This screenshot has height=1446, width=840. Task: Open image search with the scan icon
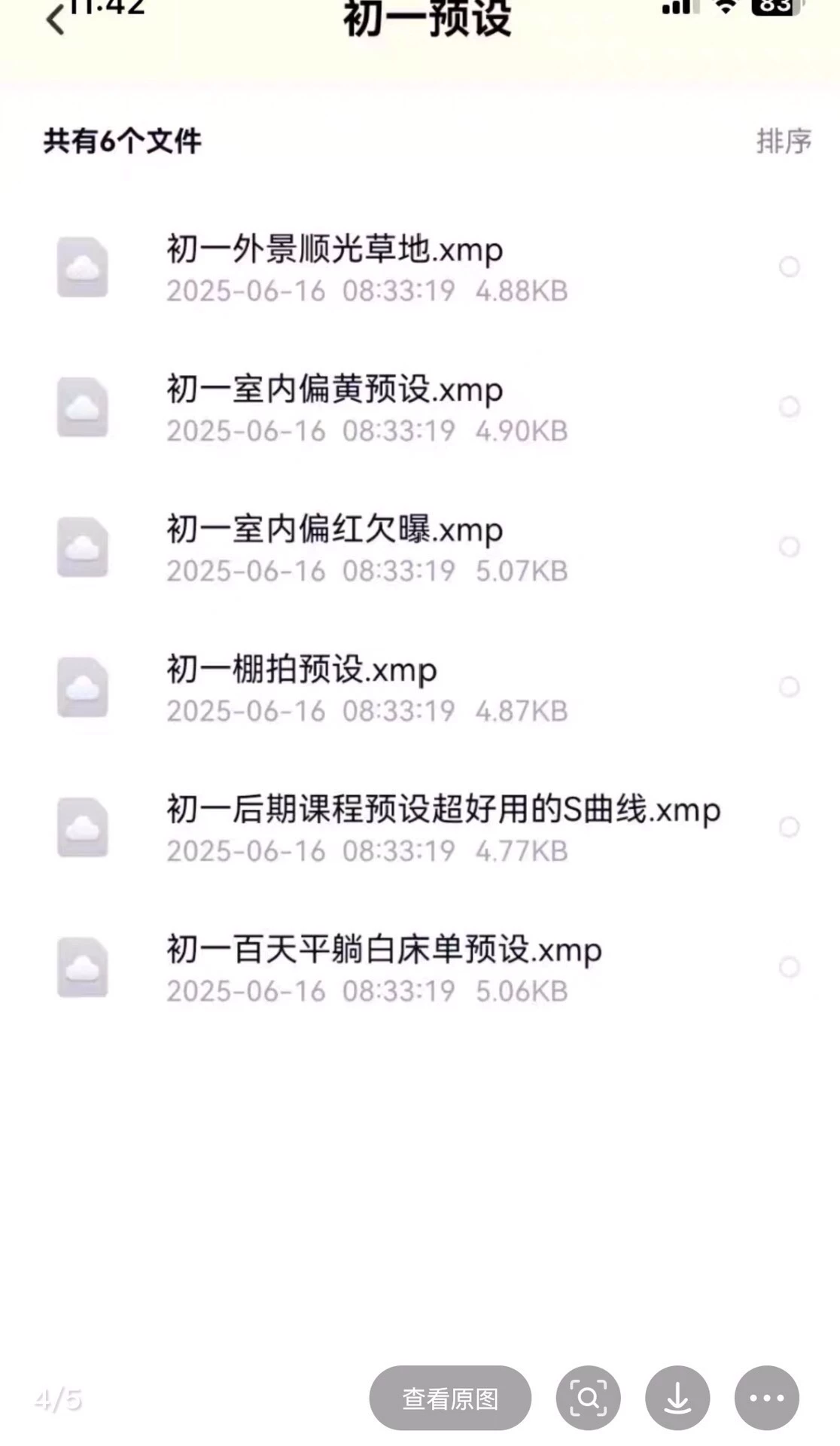pos(588,1398)
